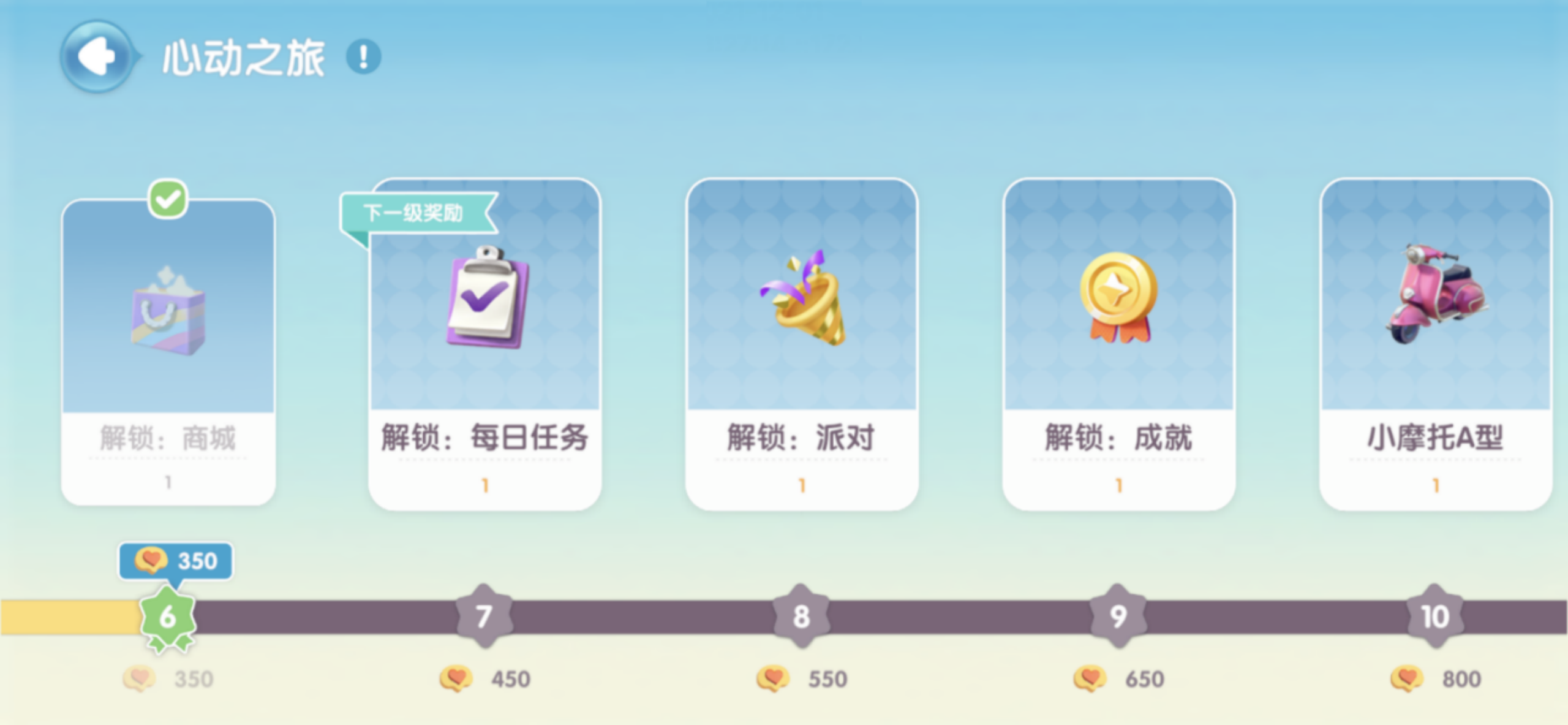This screenshot has height=725, width=1568.
Task: Select level 8 marker on the progress track
Action: (x=801, y=617)
